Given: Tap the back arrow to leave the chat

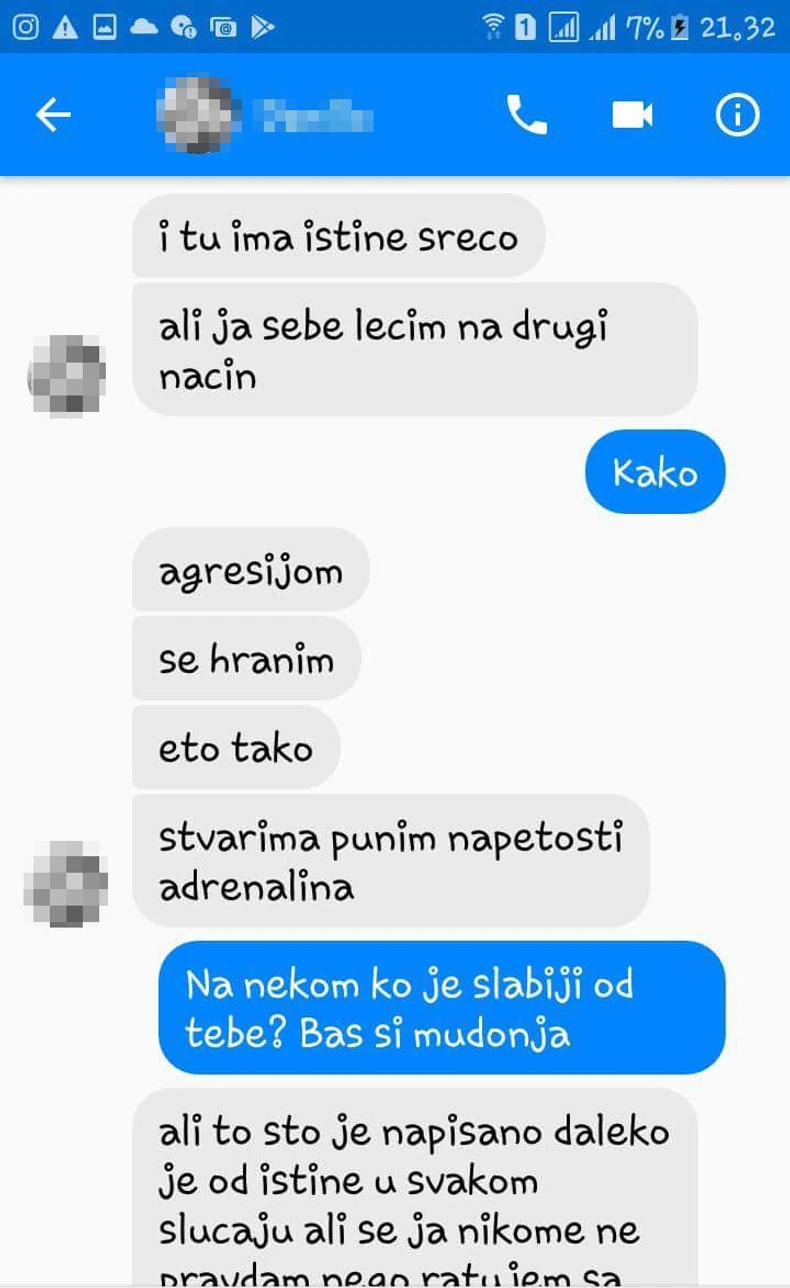Looking at the screenshot, I should (x=52, y=115).
